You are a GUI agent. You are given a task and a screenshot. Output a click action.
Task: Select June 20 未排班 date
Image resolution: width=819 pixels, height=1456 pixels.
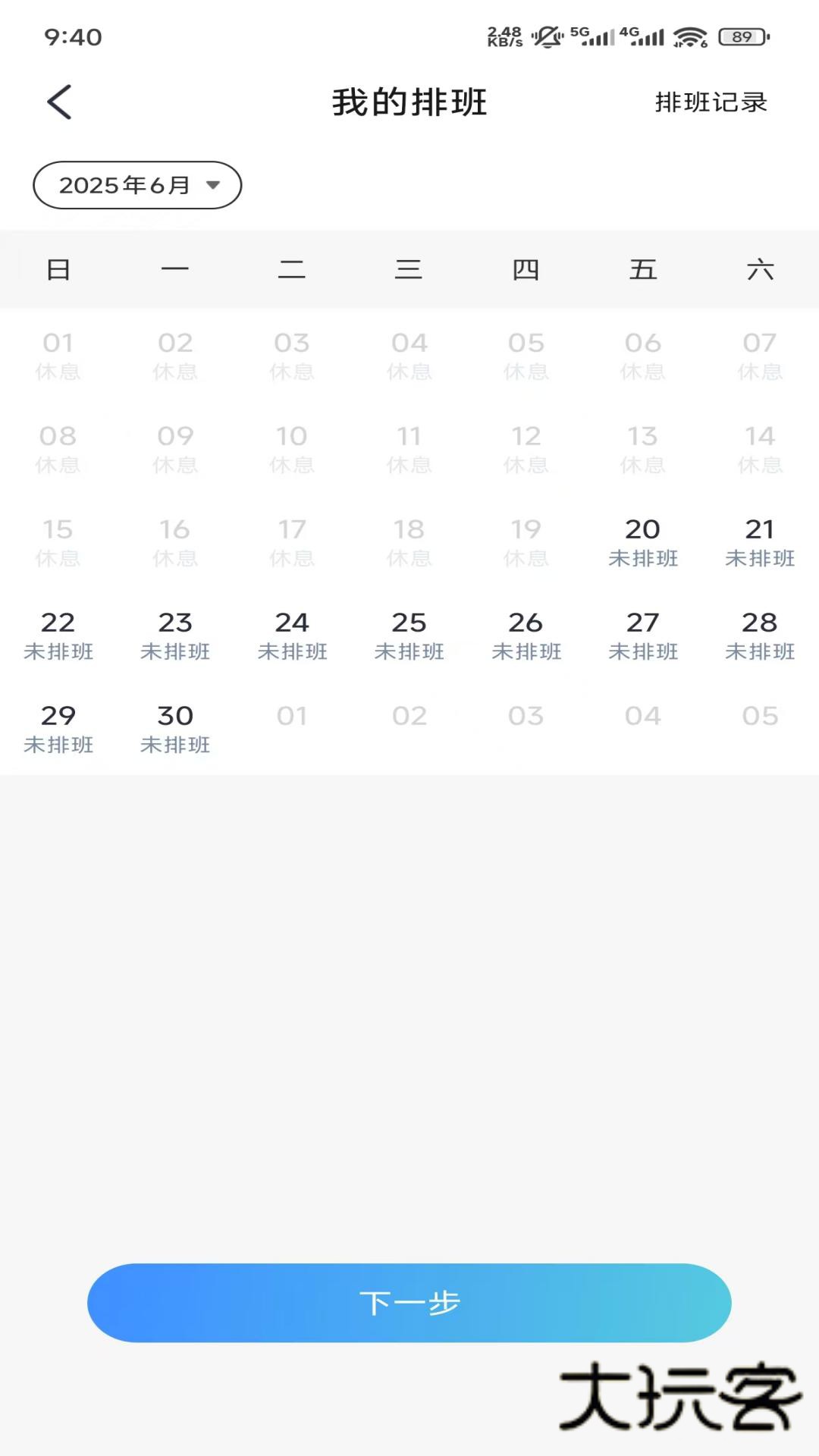click(x=642, y=542)
